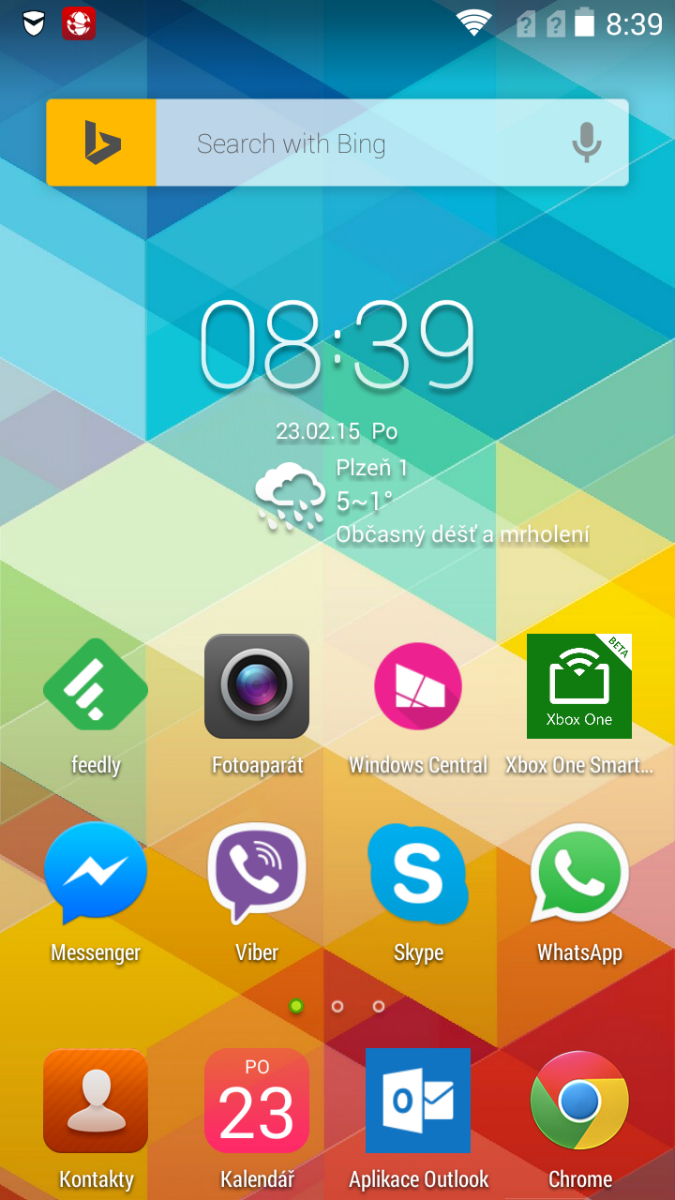Open the Bing logo button
The image size is (675, 1200).
[101, 143]
